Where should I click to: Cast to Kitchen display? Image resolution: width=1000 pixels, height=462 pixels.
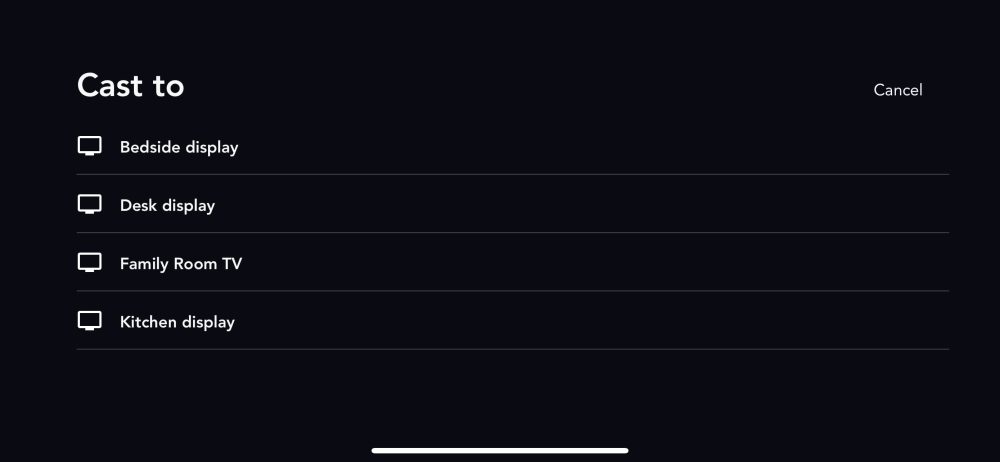(177, 322)
